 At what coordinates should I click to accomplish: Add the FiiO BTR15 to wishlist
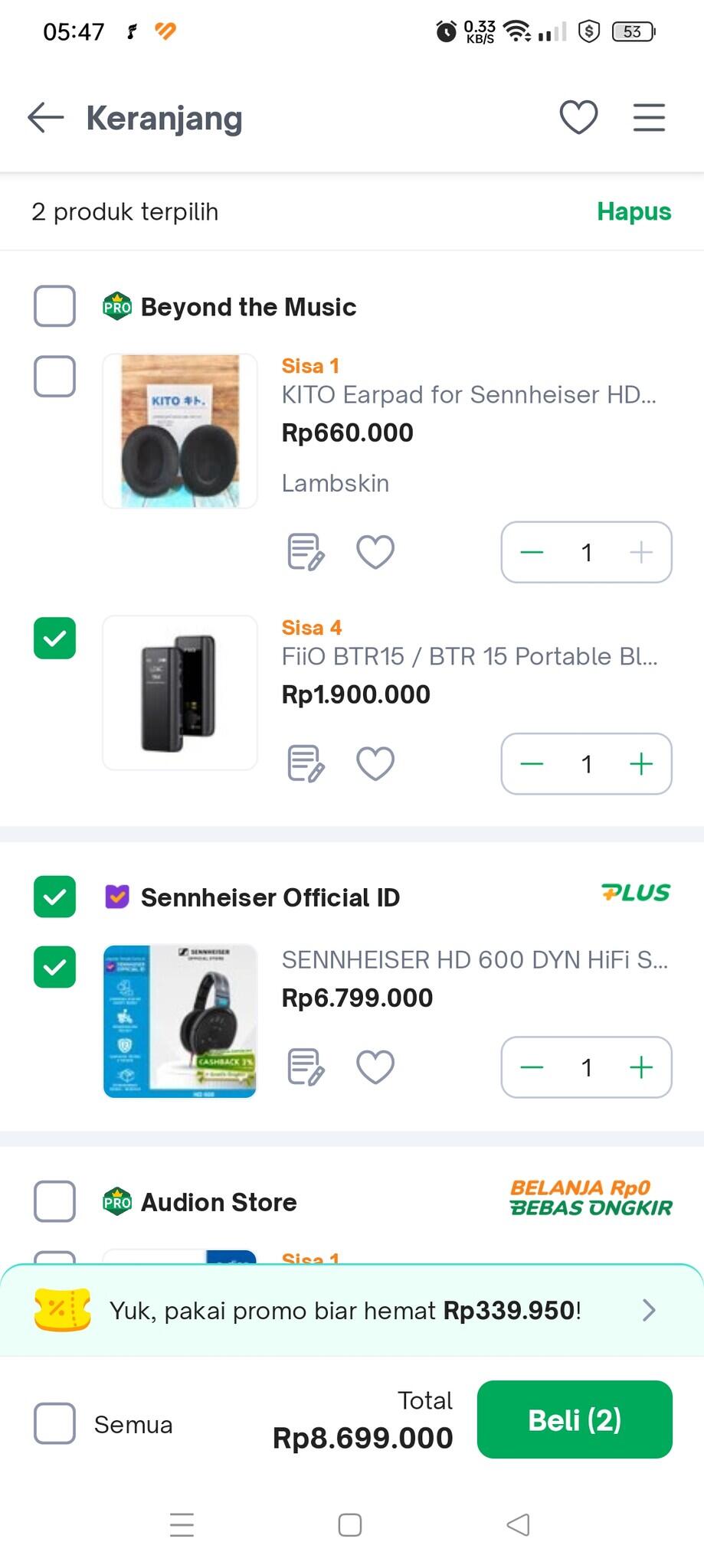[x=375, y=763]
